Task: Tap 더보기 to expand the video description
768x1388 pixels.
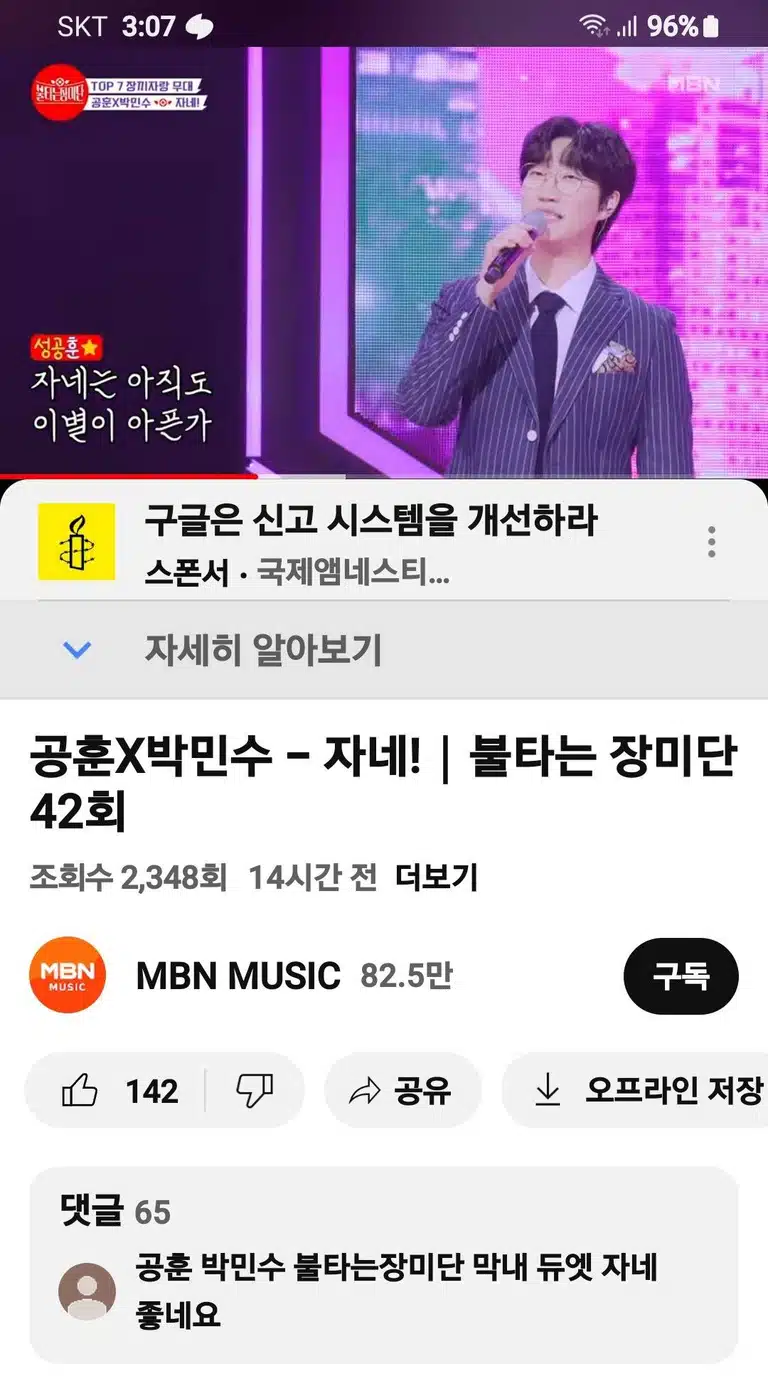Action: [x=436, y=878]
